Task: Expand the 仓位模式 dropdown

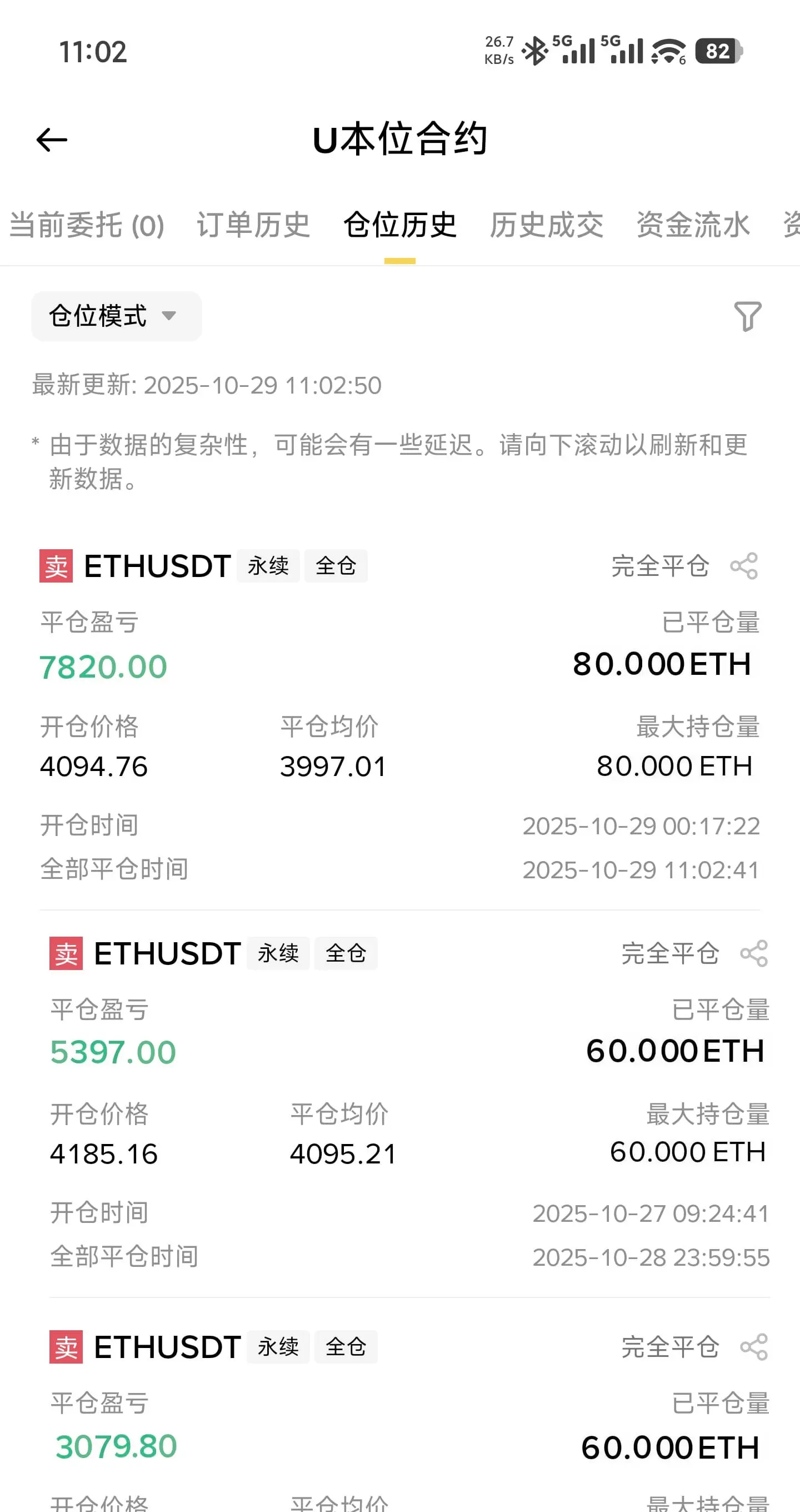Action: pos(116,316)
